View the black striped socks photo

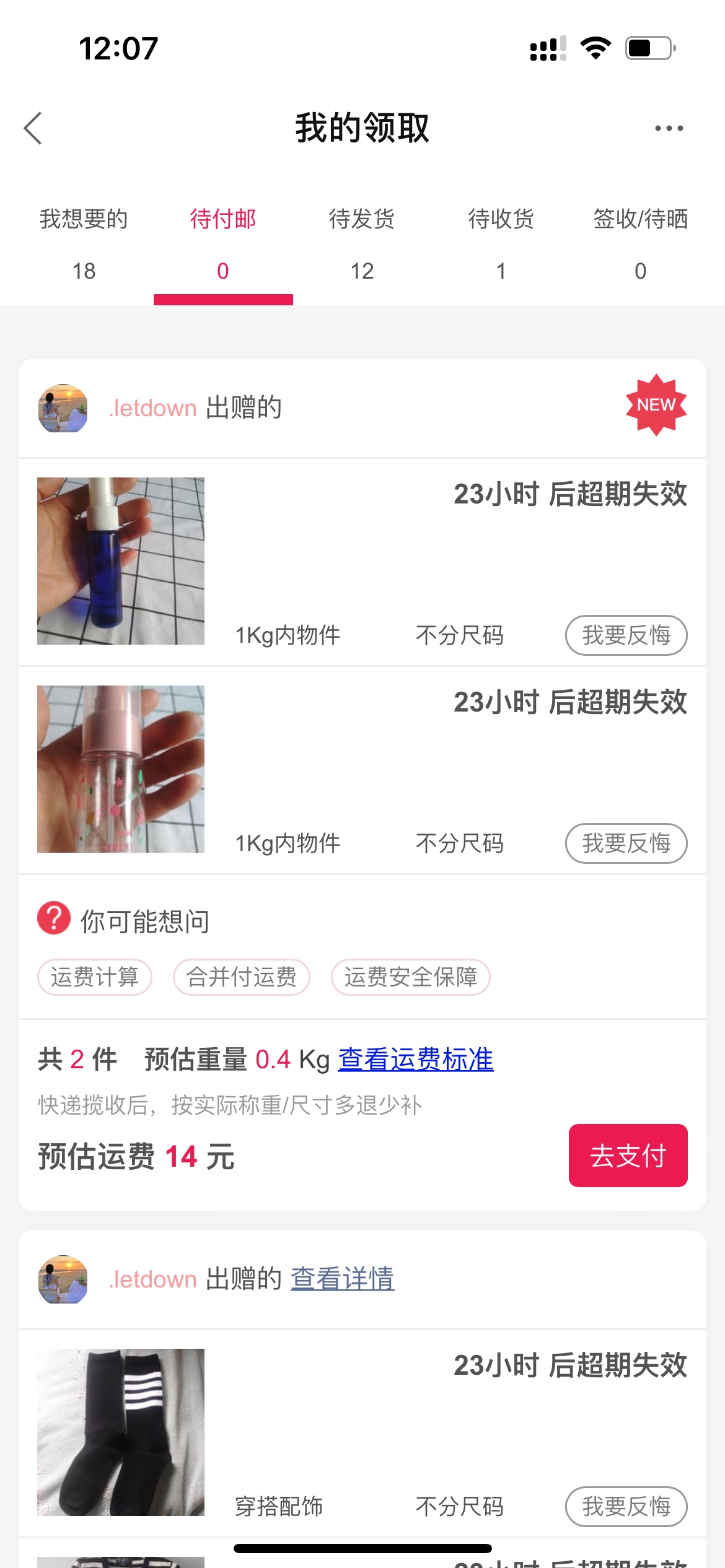(x=121, y=1432)
